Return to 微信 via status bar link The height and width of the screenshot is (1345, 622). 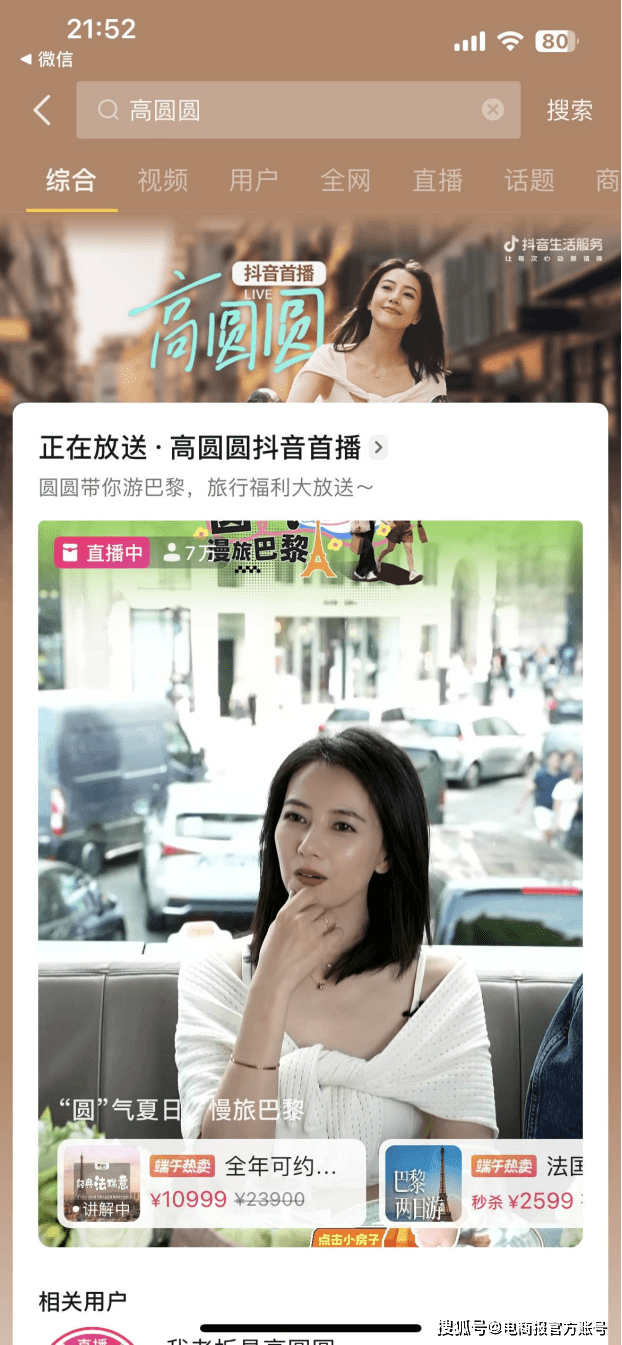coord(47,59)
